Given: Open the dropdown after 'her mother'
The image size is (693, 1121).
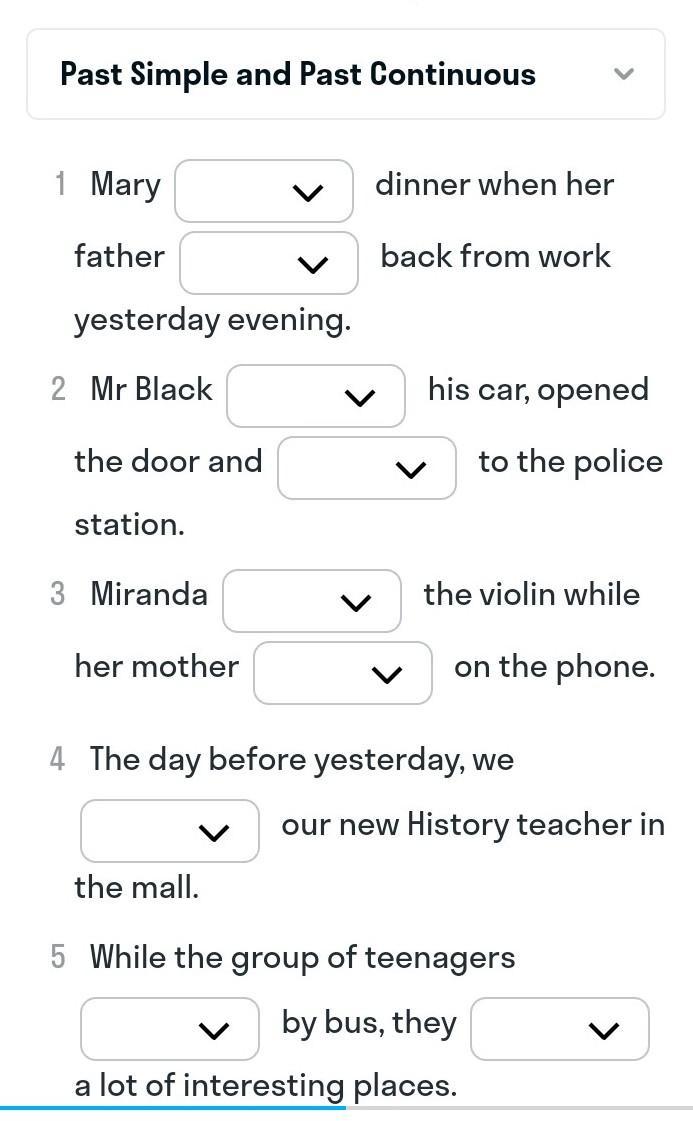Looking at the screenshot, I should (343, 673).
